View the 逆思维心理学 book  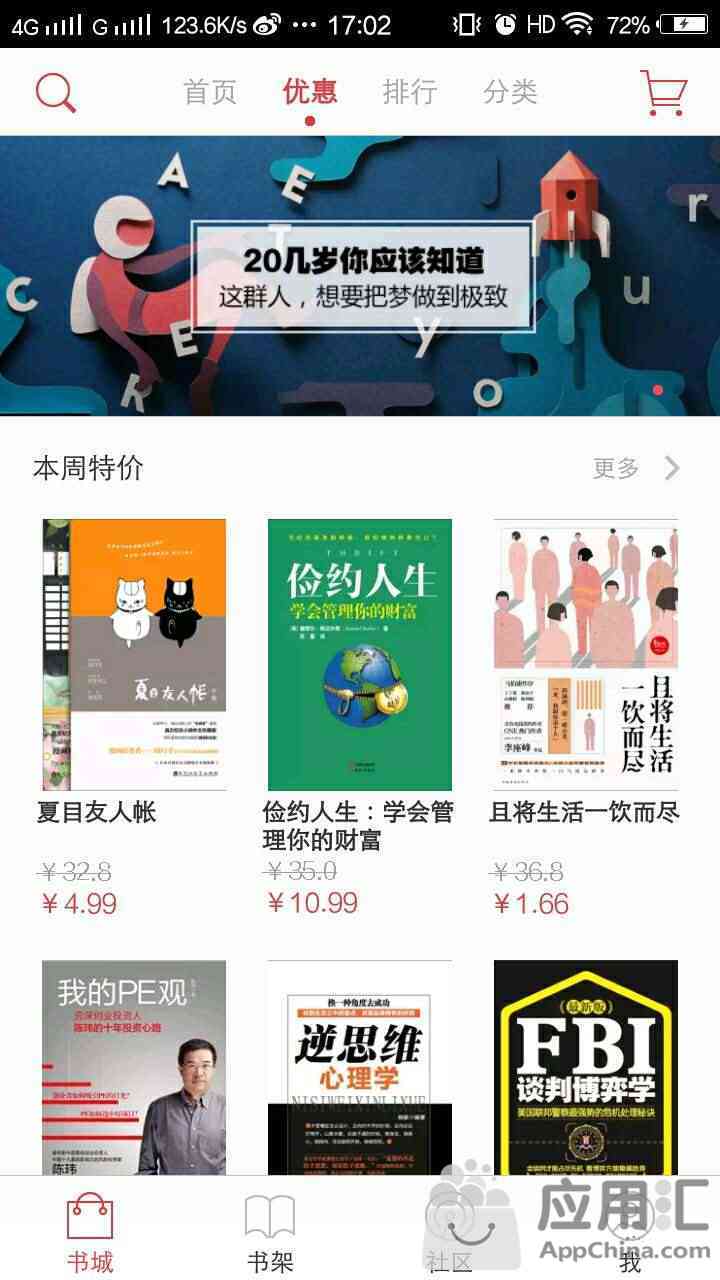(x=360, y=1068)
